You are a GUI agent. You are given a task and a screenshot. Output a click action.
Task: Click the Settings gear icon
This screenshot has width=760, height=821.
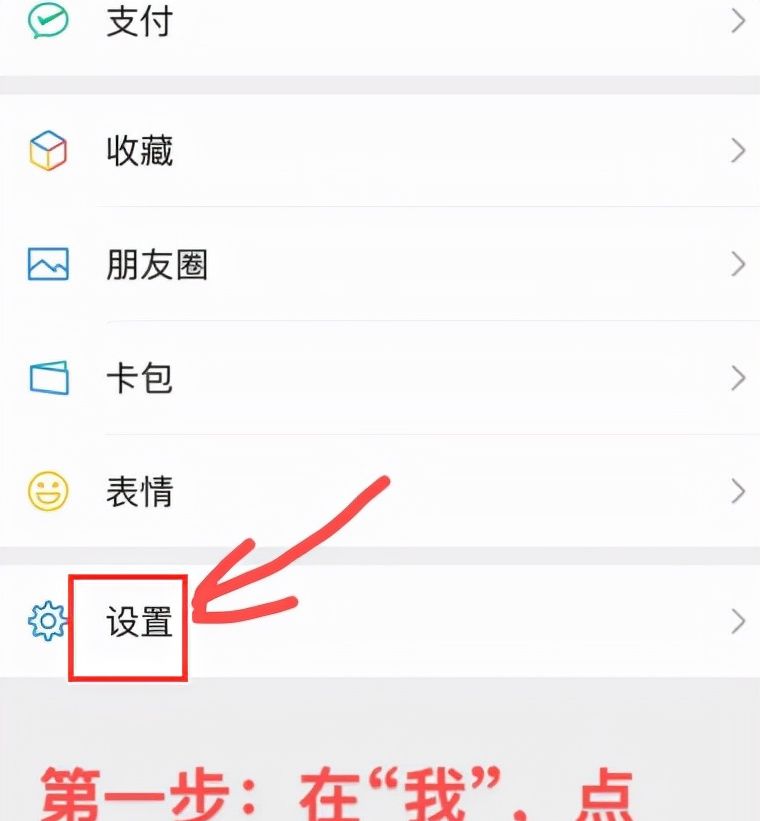click(44, 621)
